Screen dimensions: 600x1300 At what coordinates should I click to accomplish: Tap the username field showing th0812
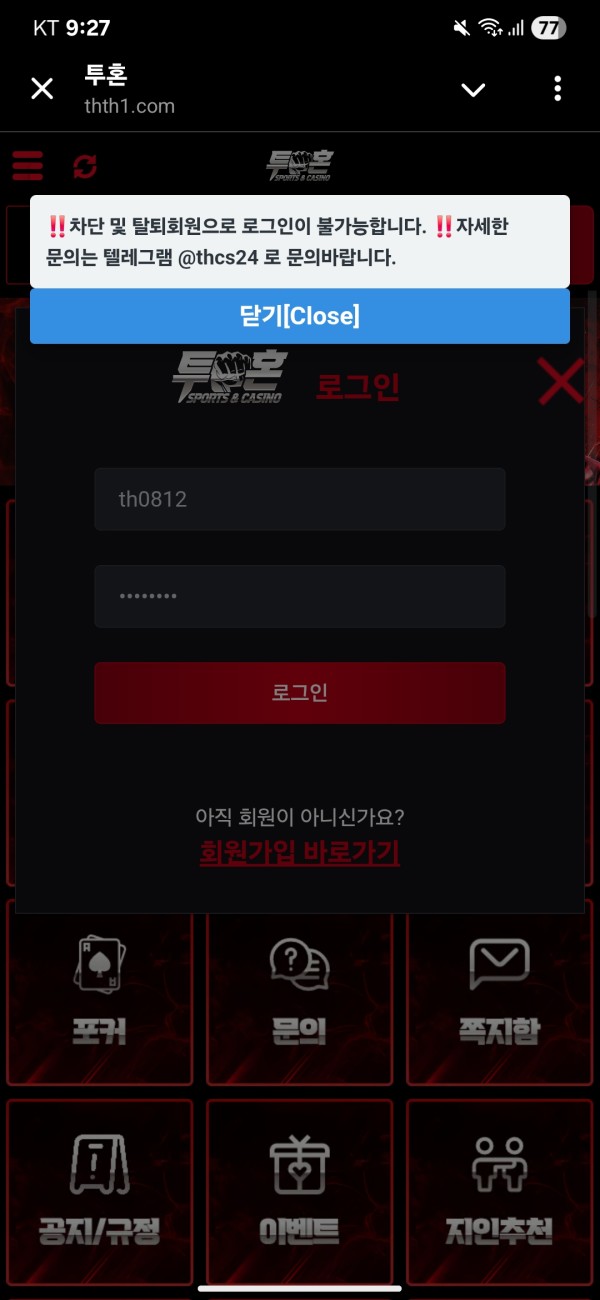300,499
